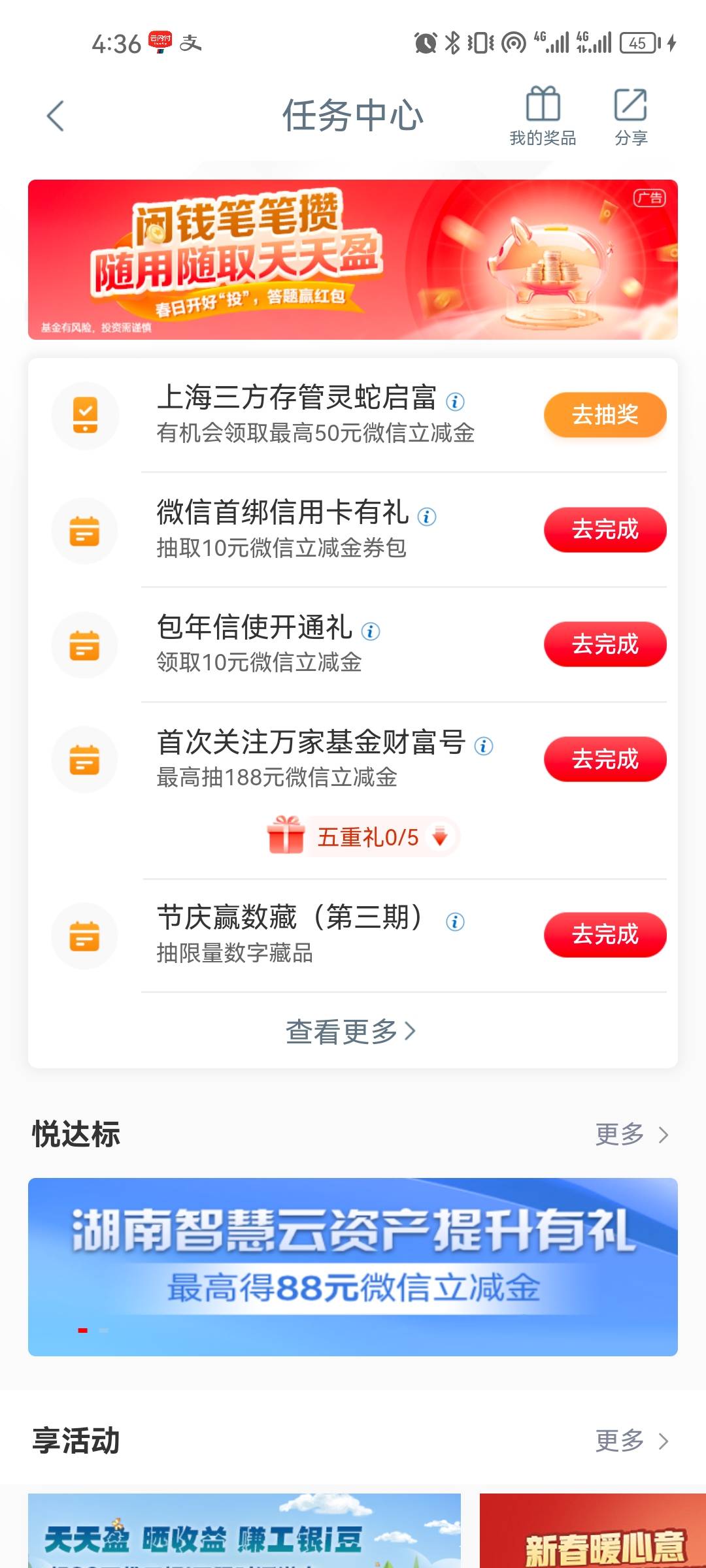
Task: Show info for 包年信使开通礼
Action: point(371,631)
